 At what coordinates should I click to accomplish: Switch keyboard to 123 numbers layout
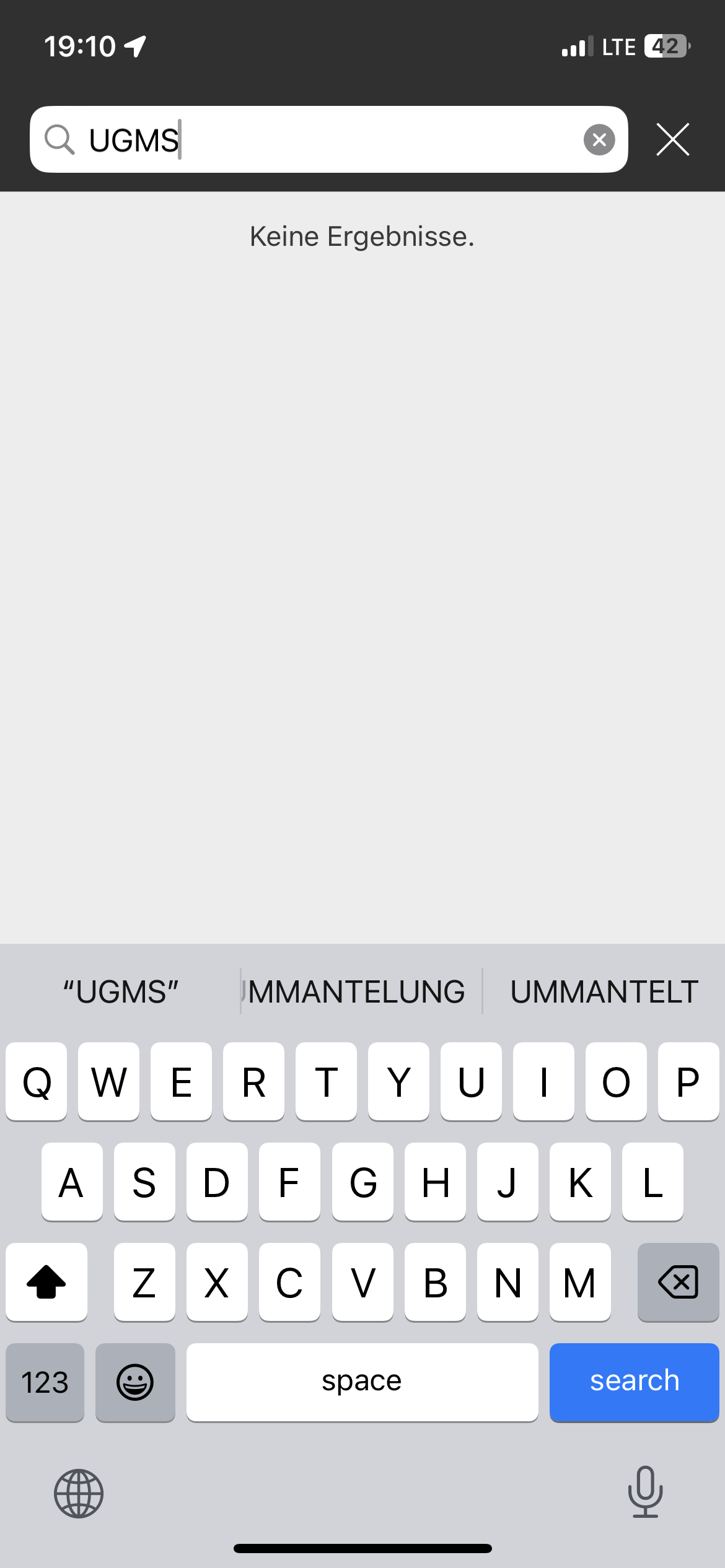pos(45,1382)
